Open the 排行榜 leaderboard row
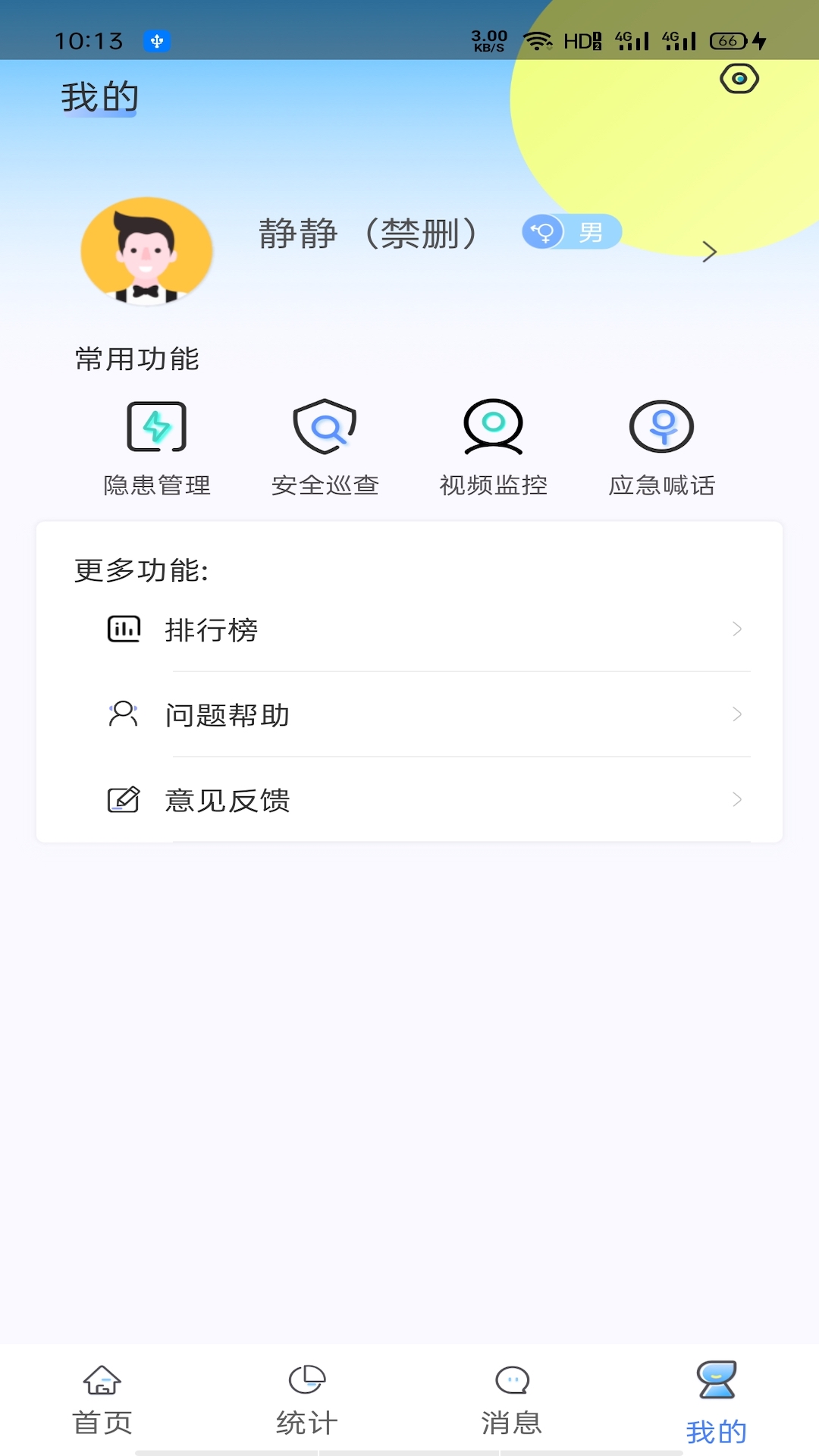This screenshot has width=819, height=1456. (x=425, y=629)
